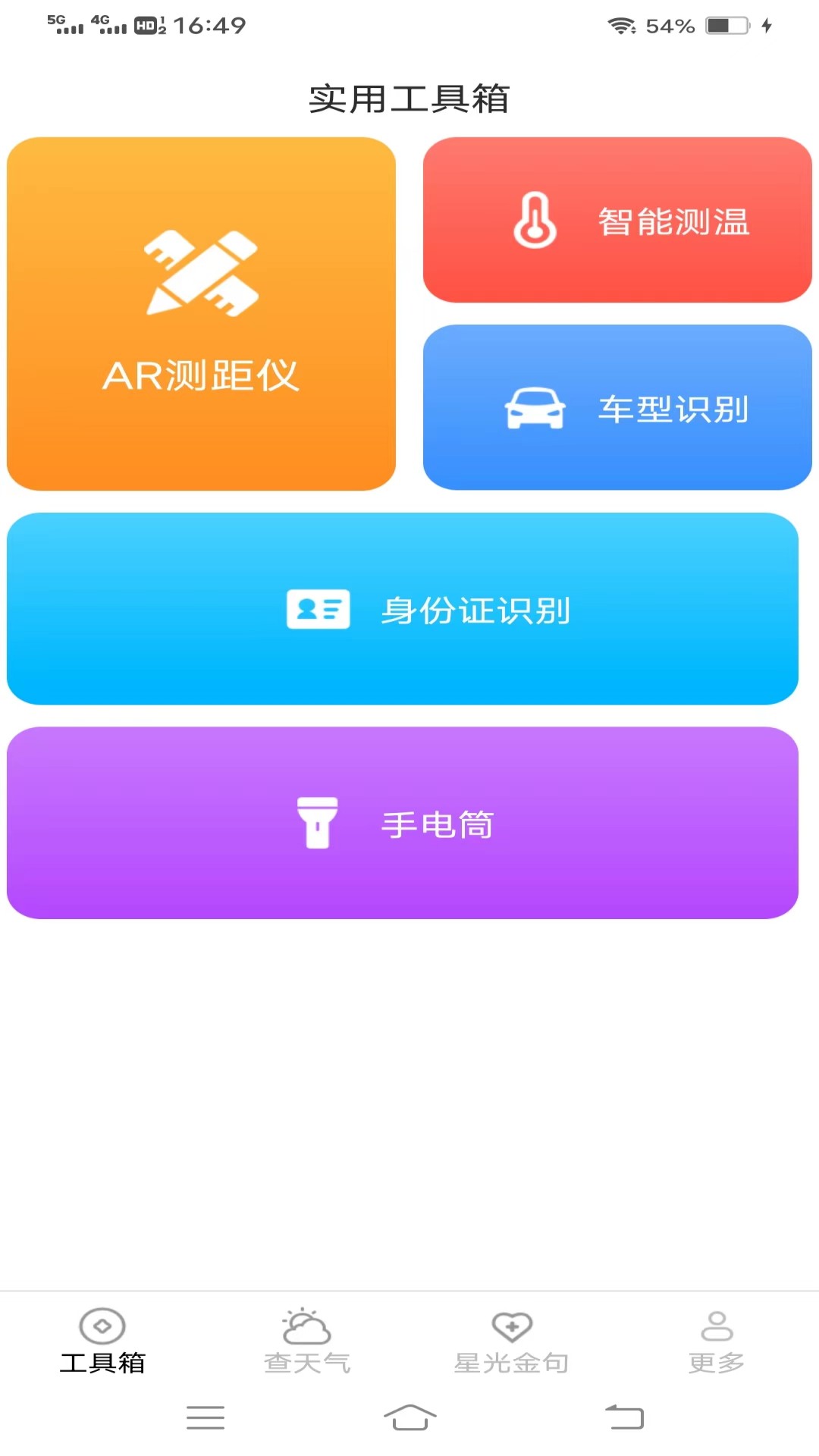Select the car icon for 车型识别

(536, 407)
